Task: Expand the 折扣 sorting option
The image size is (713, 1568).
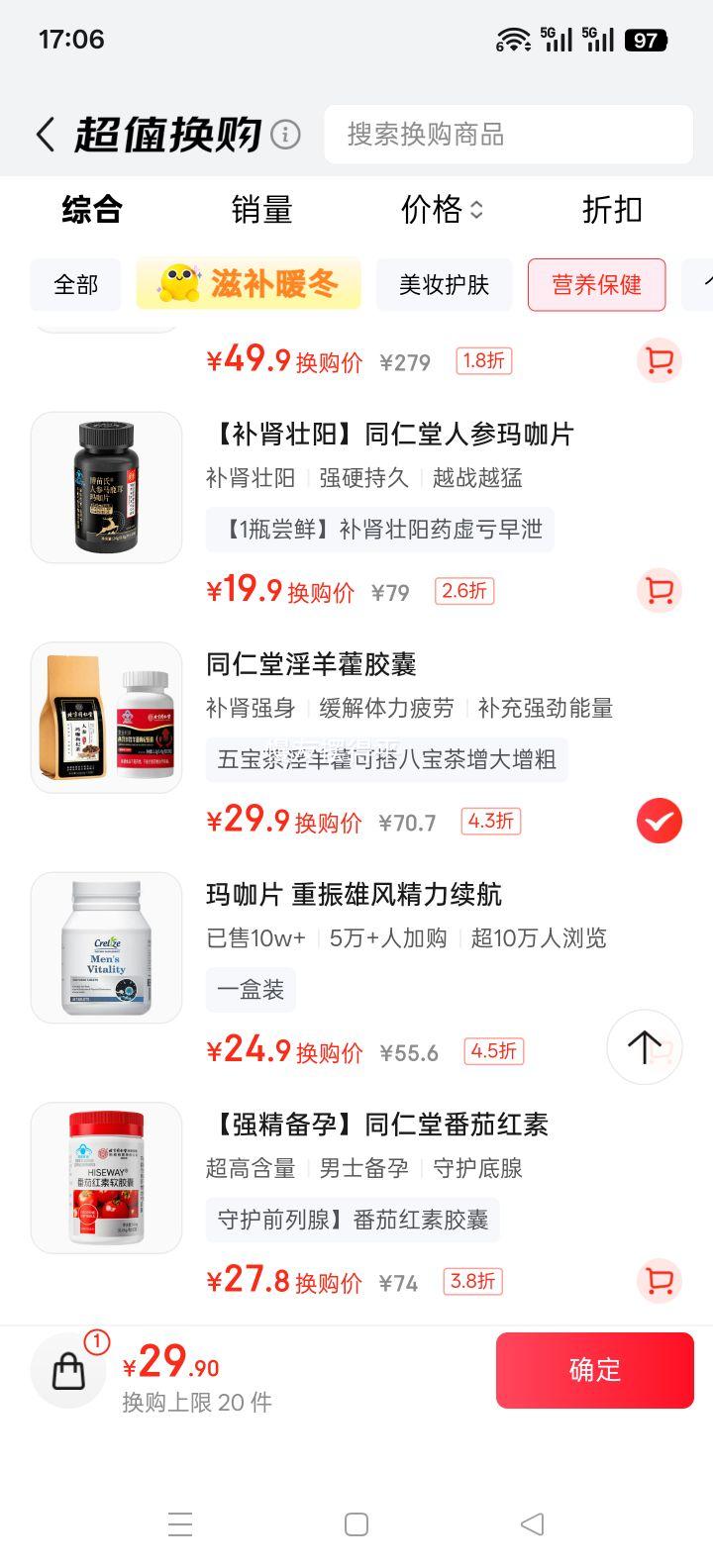Action: pos(612,210)
